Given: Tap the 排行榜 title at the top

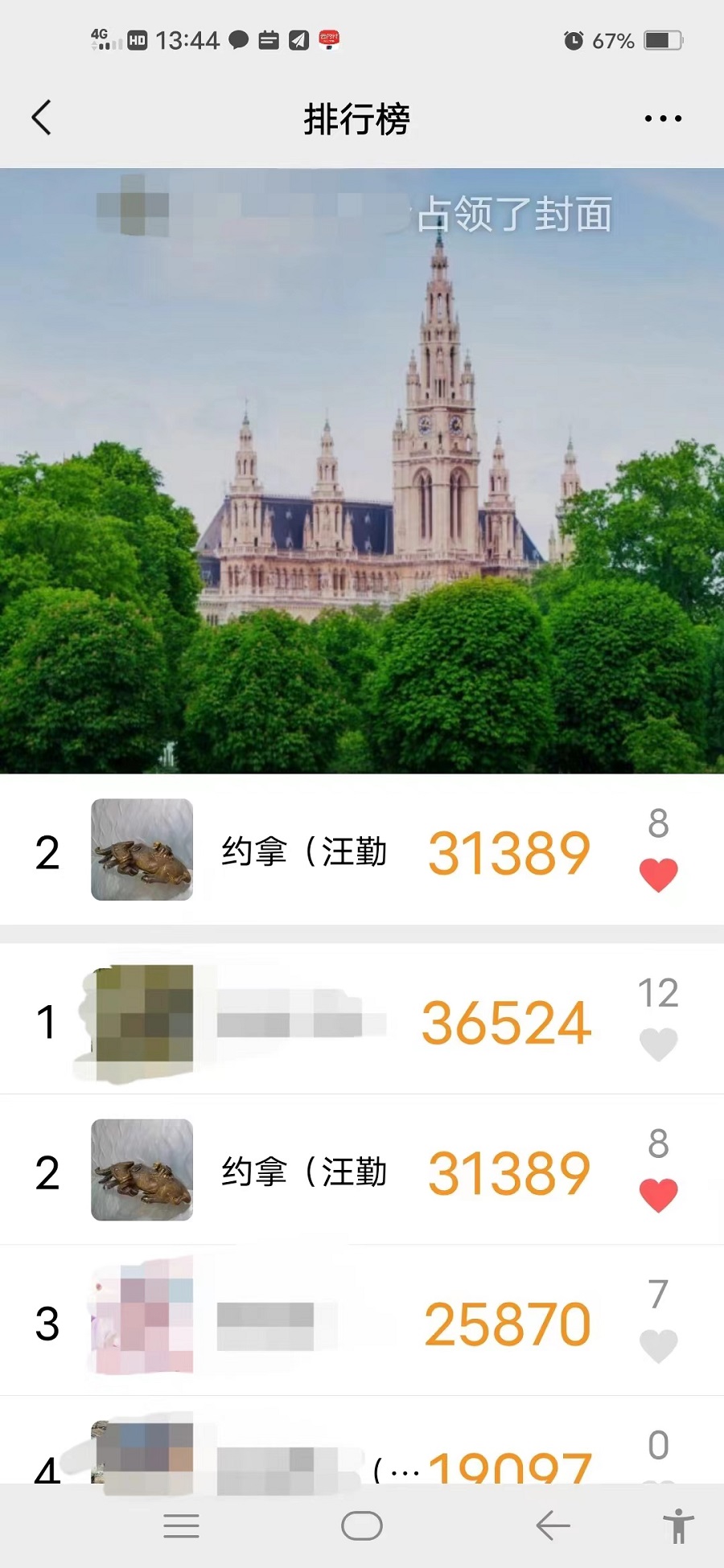Looking at the screenshot, I should (356, 117).
